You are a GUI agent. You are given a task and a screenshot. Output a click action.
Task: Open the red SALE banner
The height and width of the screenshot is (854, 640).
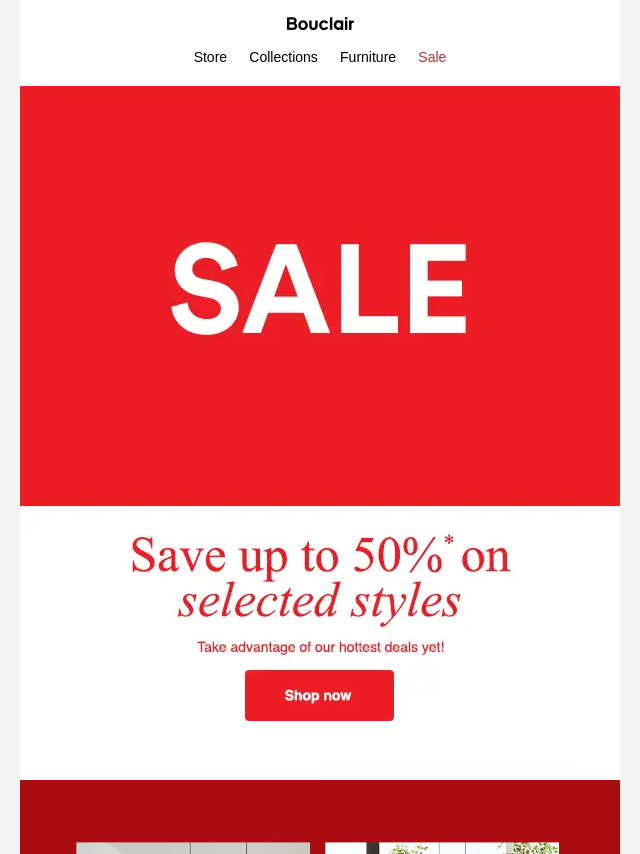(x=320, y=295)
